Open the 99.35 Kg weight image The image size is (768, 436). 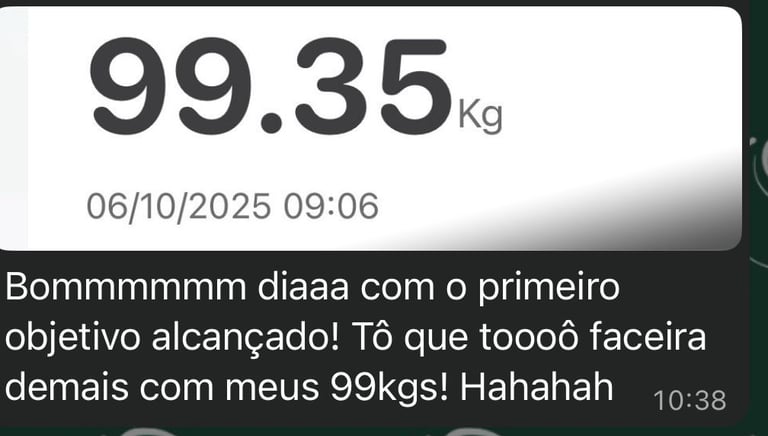[x=370, y=128]
